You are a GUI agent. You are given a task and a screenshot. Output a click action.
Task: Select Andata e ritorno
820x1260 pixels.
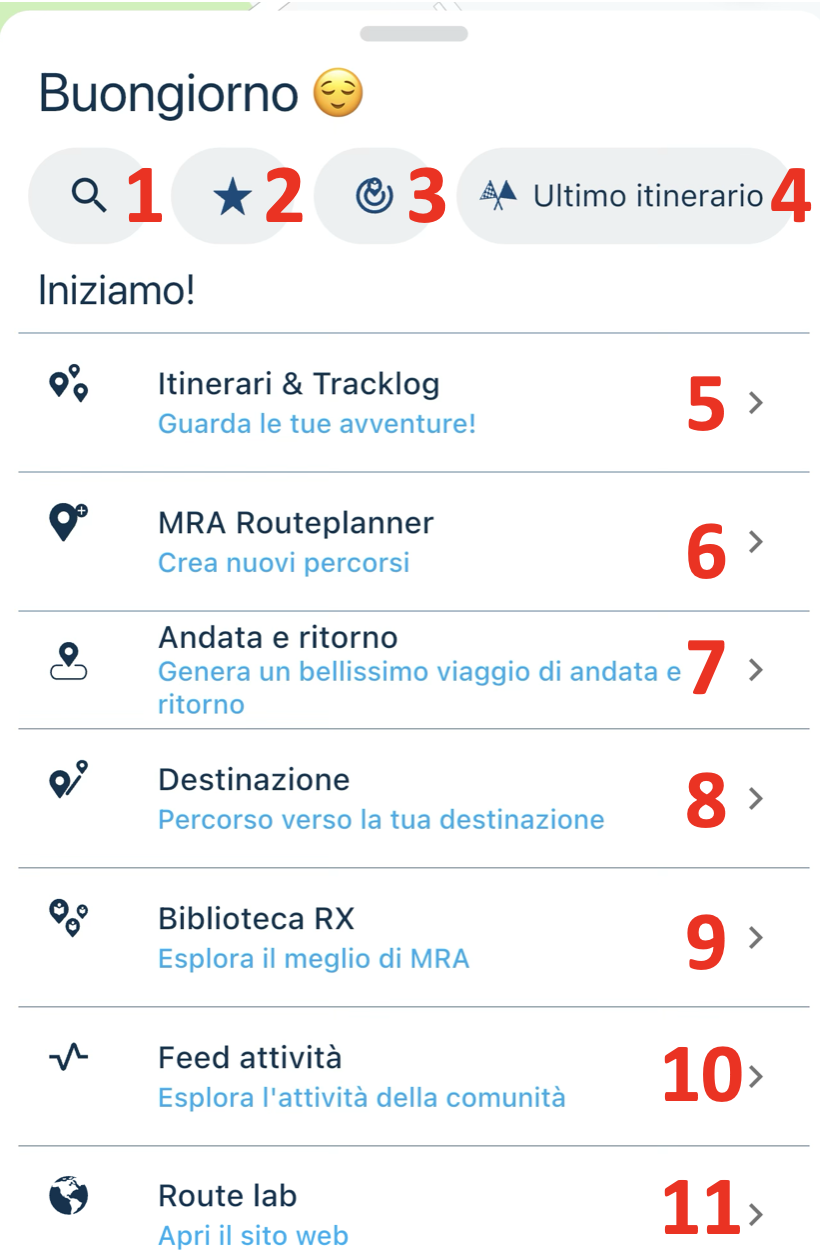point(414,670)
